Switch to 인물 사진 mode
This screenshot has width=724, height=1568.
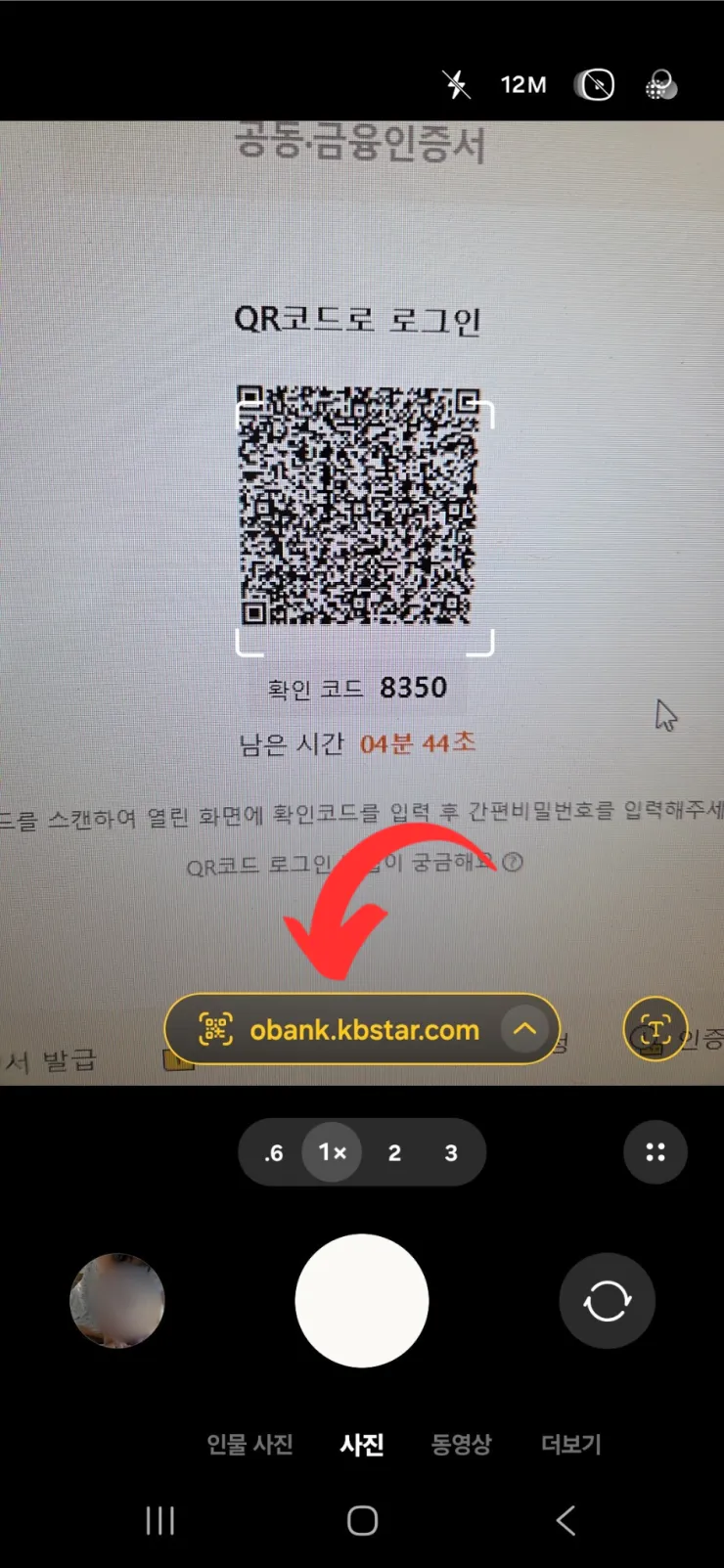(249, 1444)
